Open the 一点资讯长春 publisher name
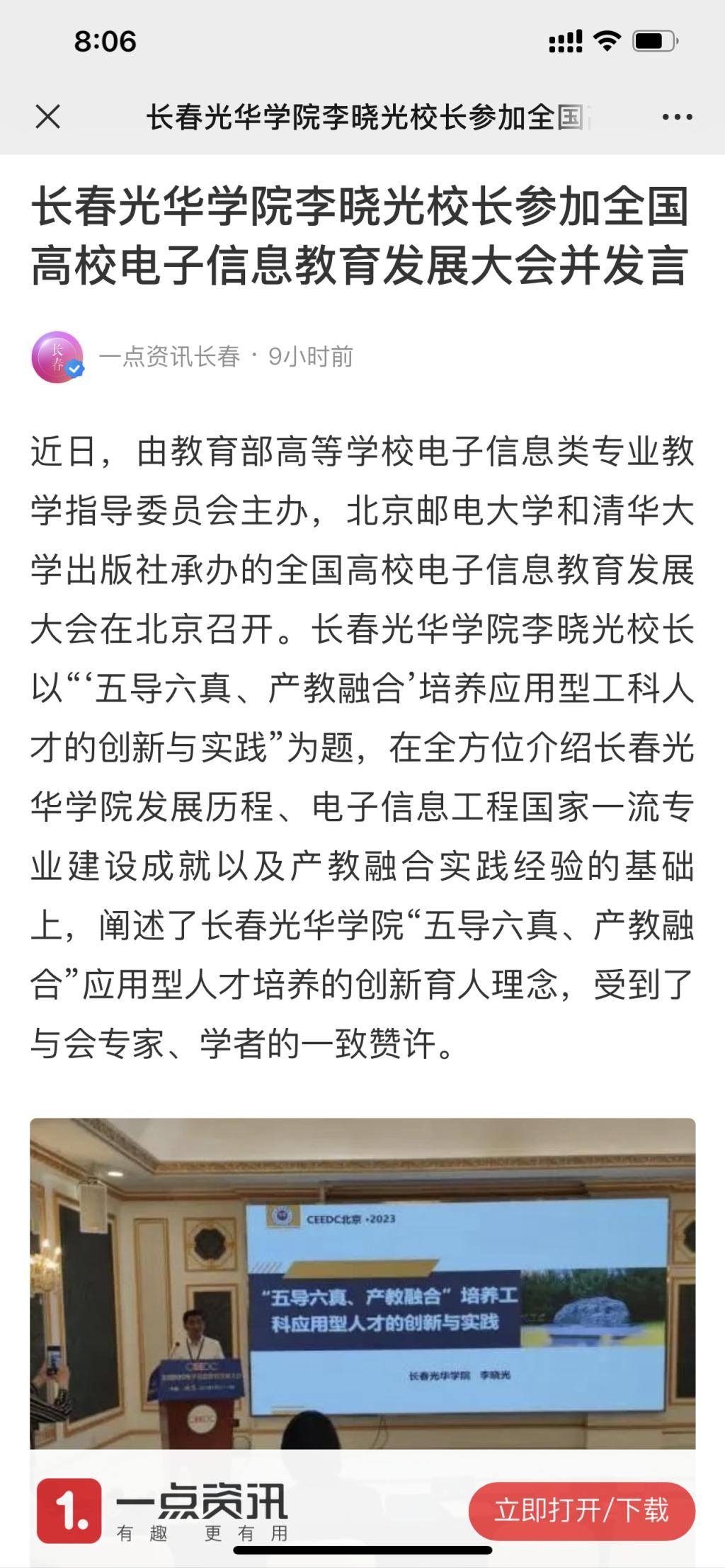 [170, 357]
